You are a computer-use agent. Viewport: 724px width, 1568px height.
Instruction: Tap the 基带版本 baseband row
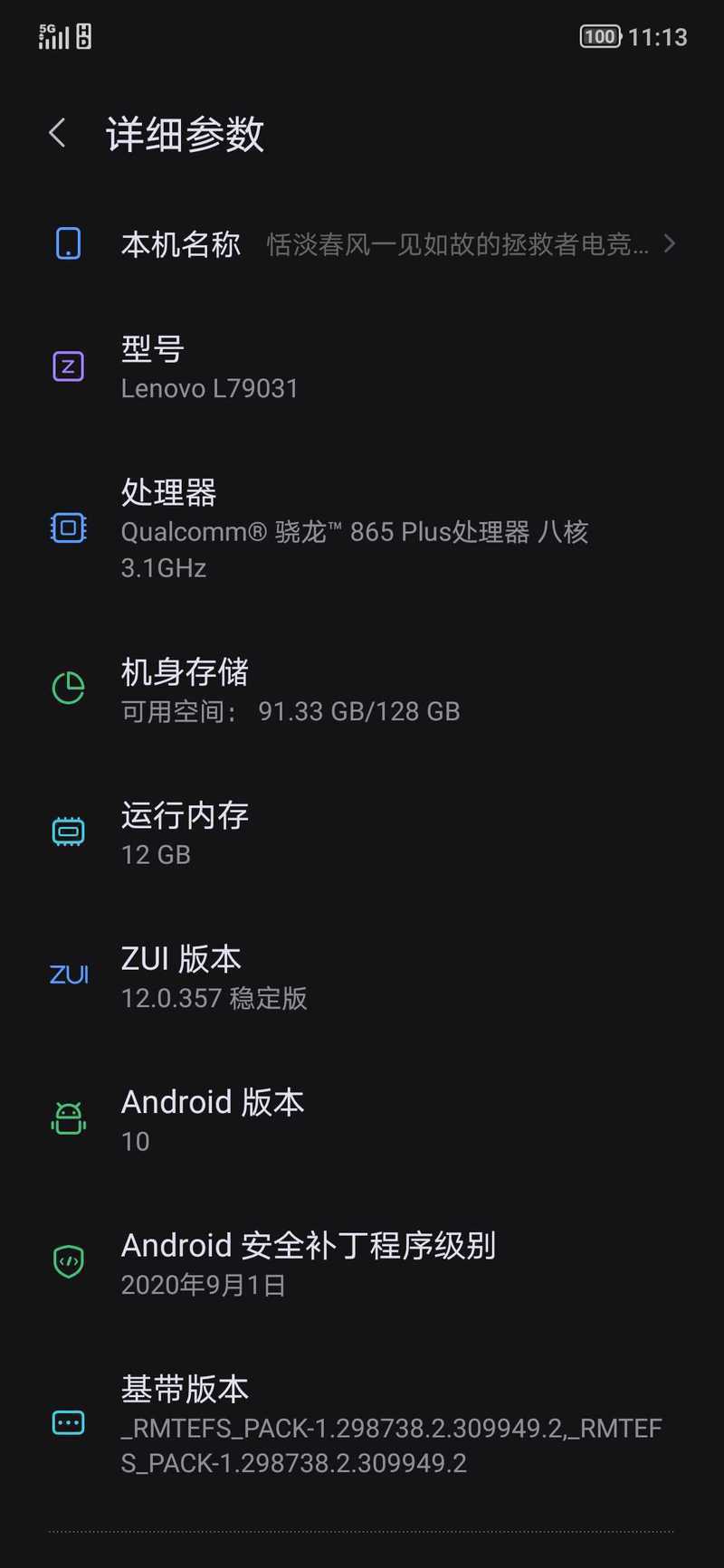[362, 1424]
